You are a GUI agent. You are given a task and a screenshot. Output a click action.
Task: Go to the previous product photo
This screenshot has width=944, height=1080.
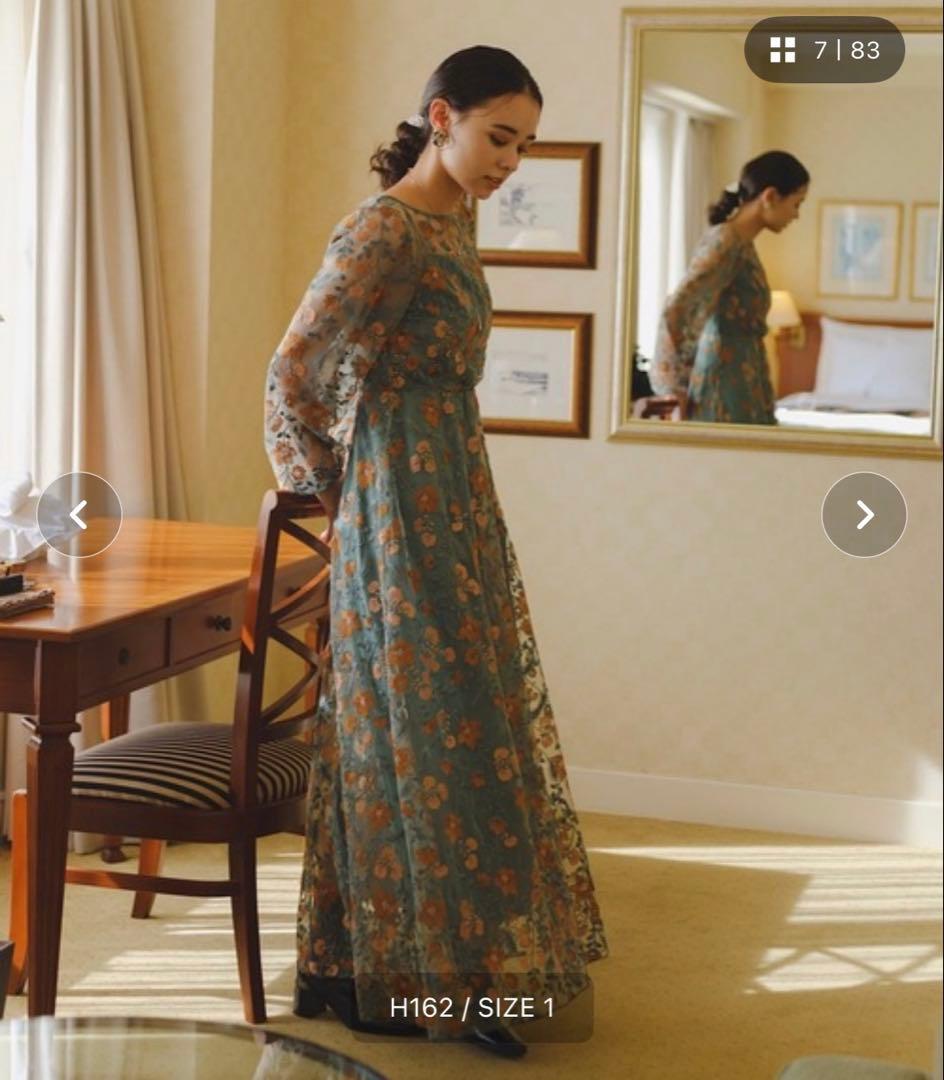[79, 515]
